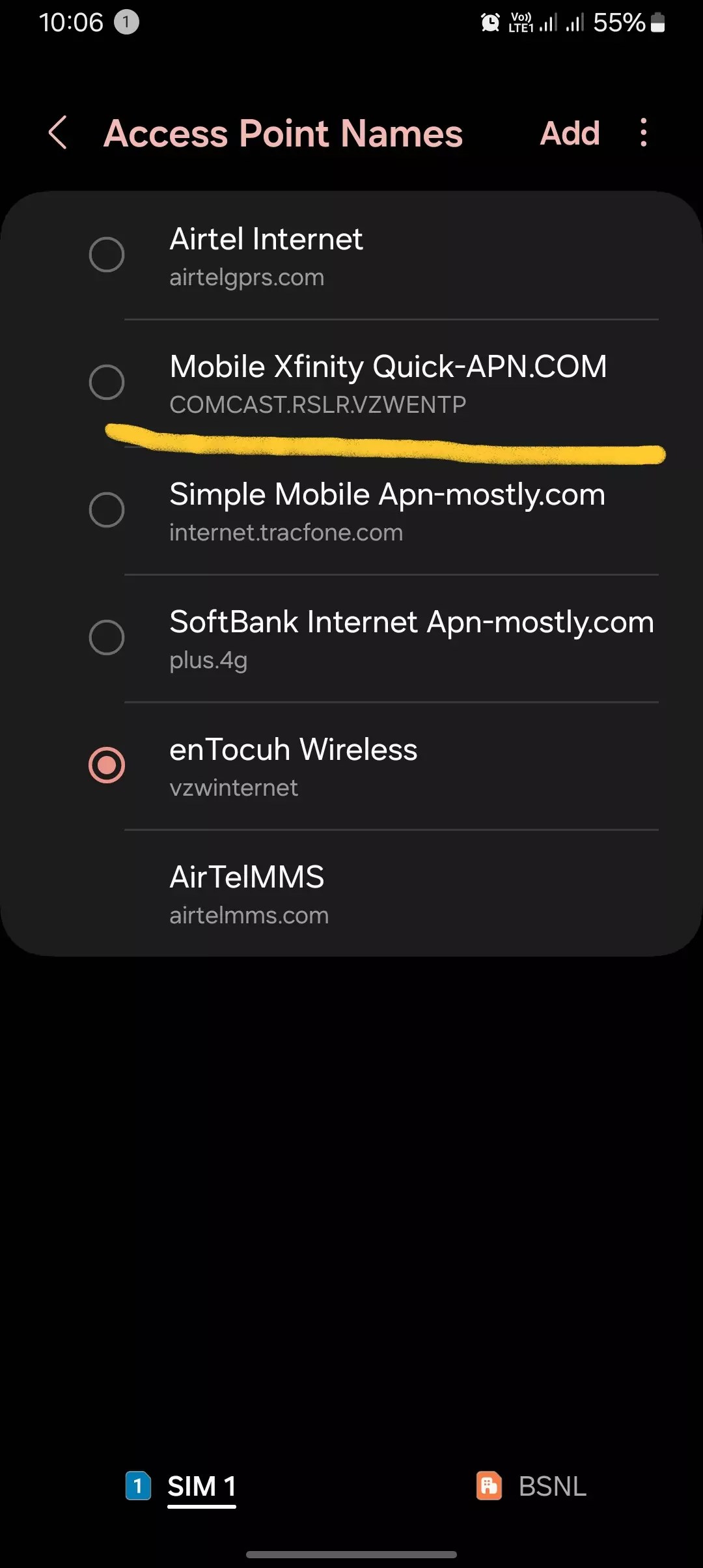Switch to the SIM 1 tab

(202, 1487)
